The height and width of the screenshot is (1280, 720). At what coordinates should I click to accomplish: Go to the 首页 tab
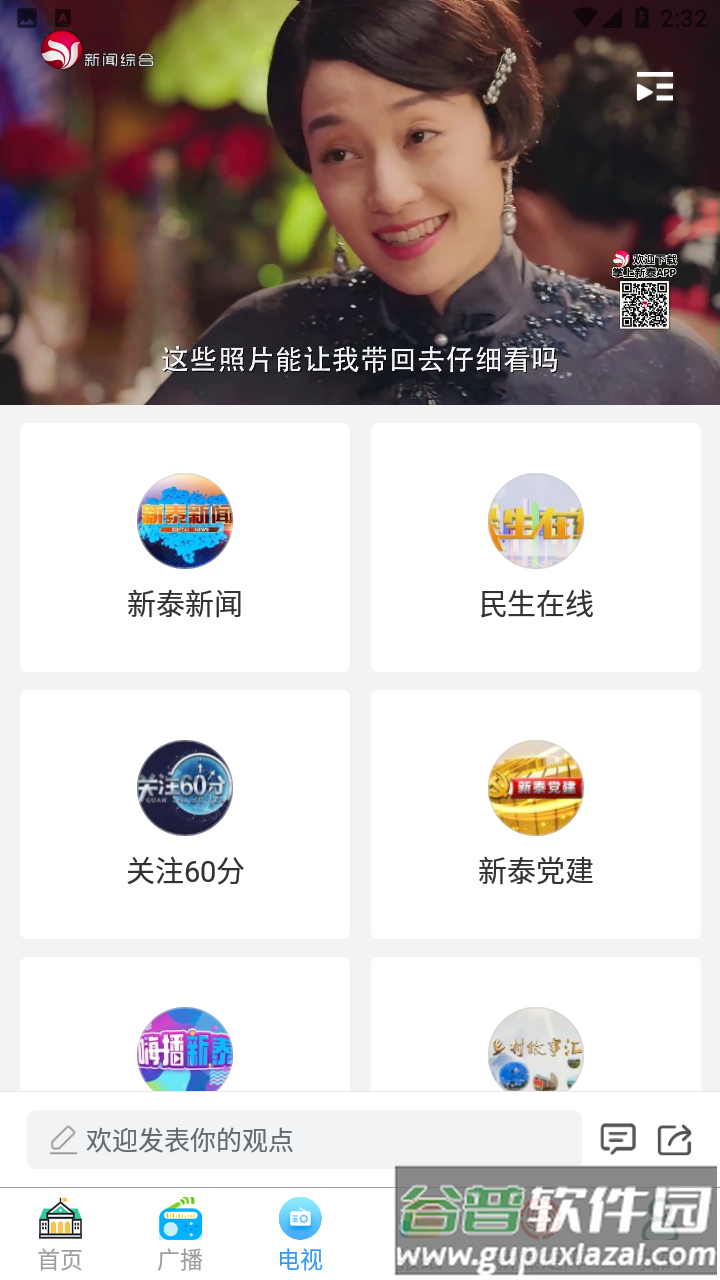[x=60, y=1234]
